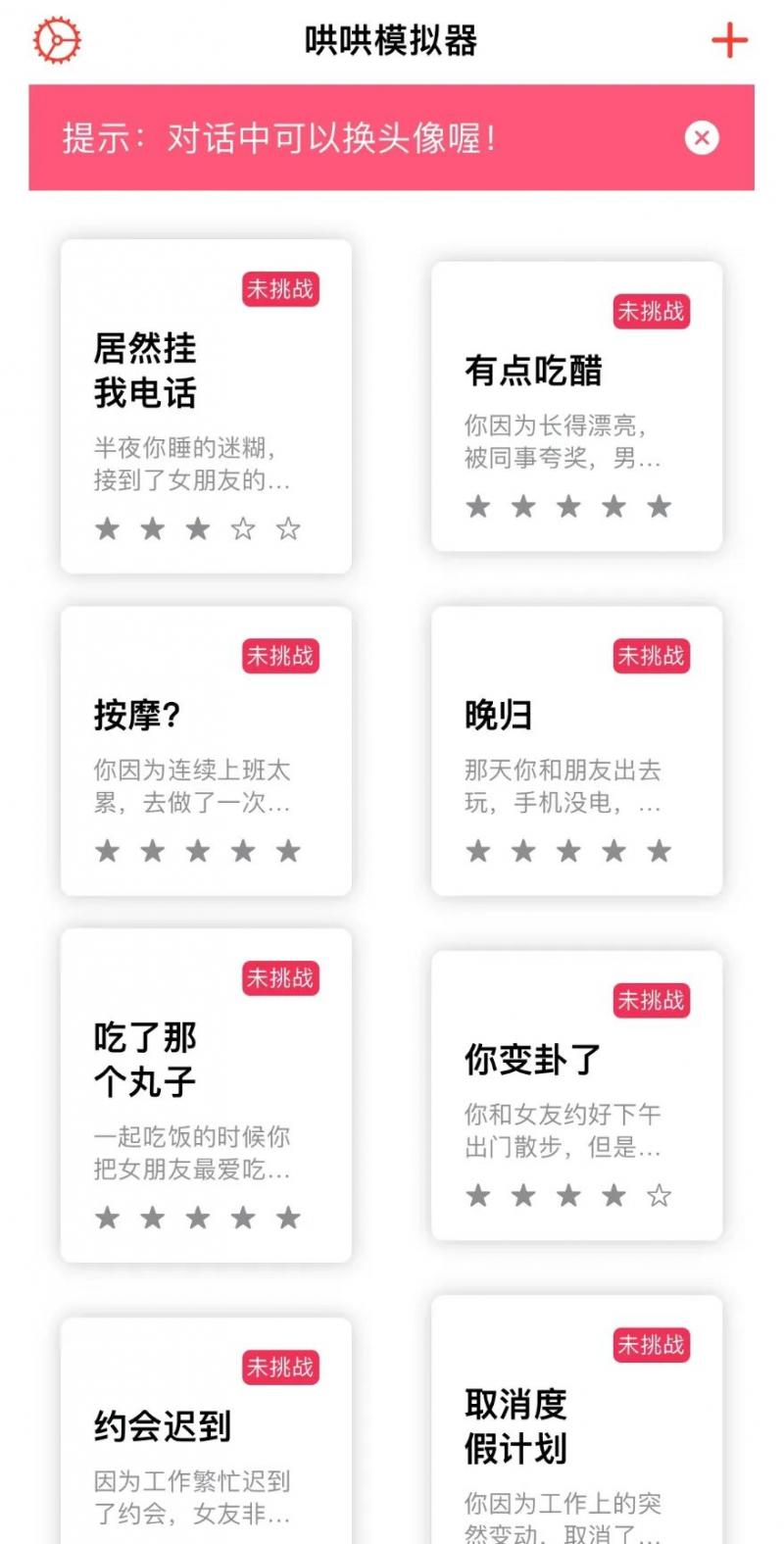Image resolution: width=784 pixels, height=1544 pixels.
Task: Open the 取消度假计划 scenario card
Action: point(576,1419)
